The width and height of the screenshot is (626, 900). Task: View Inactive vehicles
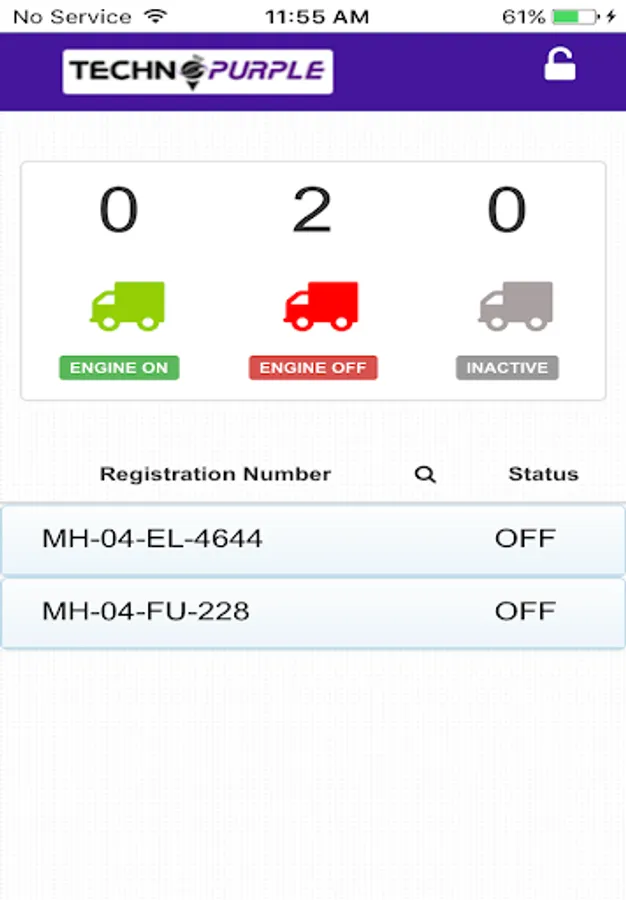click(507, 367)
